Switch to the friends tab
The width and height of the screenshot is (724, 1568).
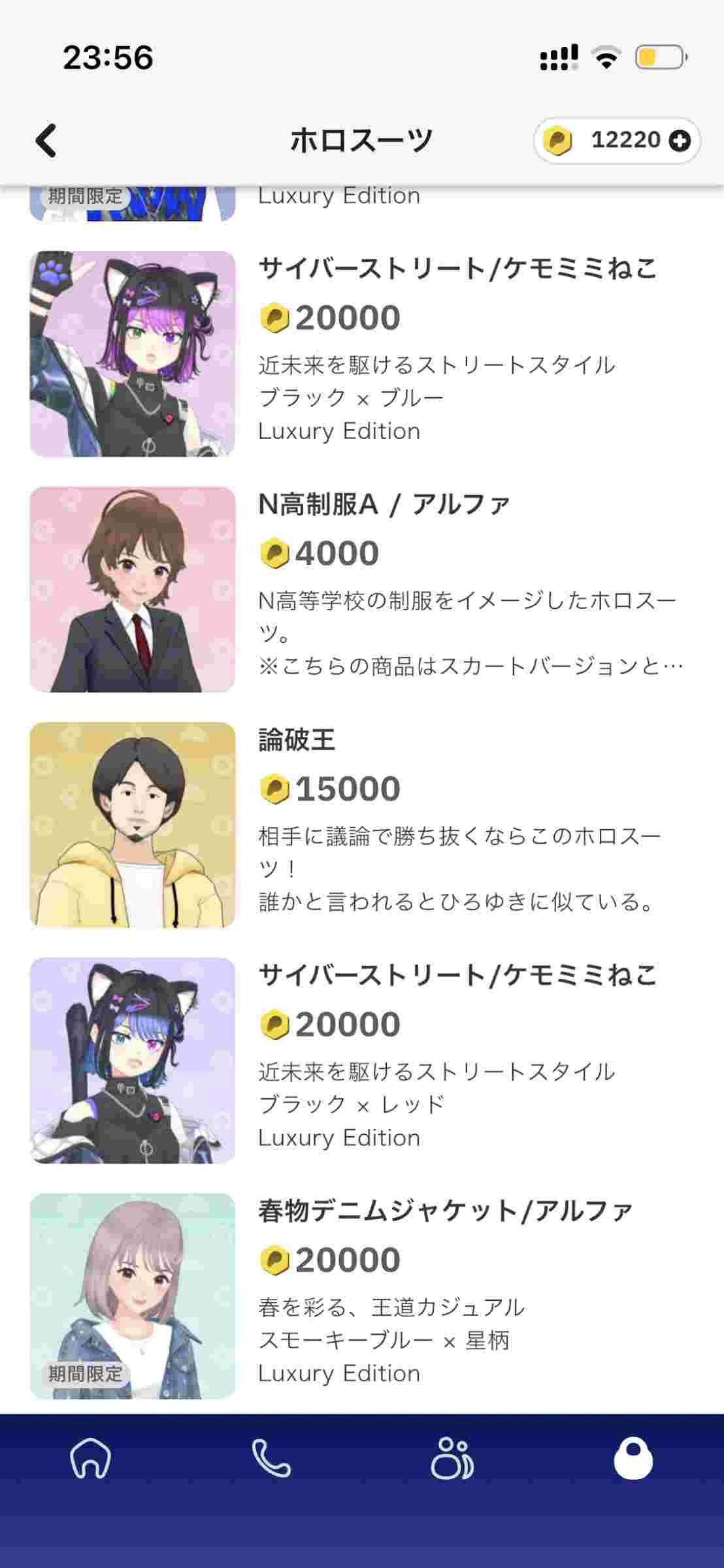(x=452, y=1458)
